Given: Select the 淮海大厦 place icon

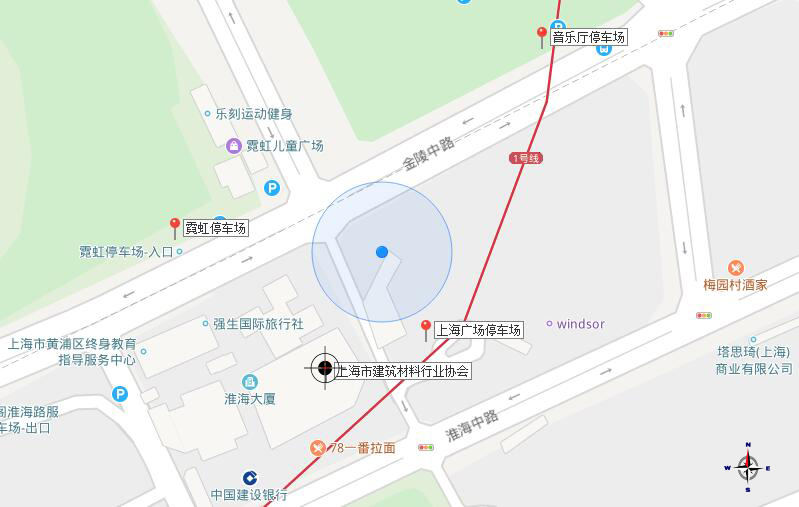Looking at the screenshot, I should tap(250, 381).
